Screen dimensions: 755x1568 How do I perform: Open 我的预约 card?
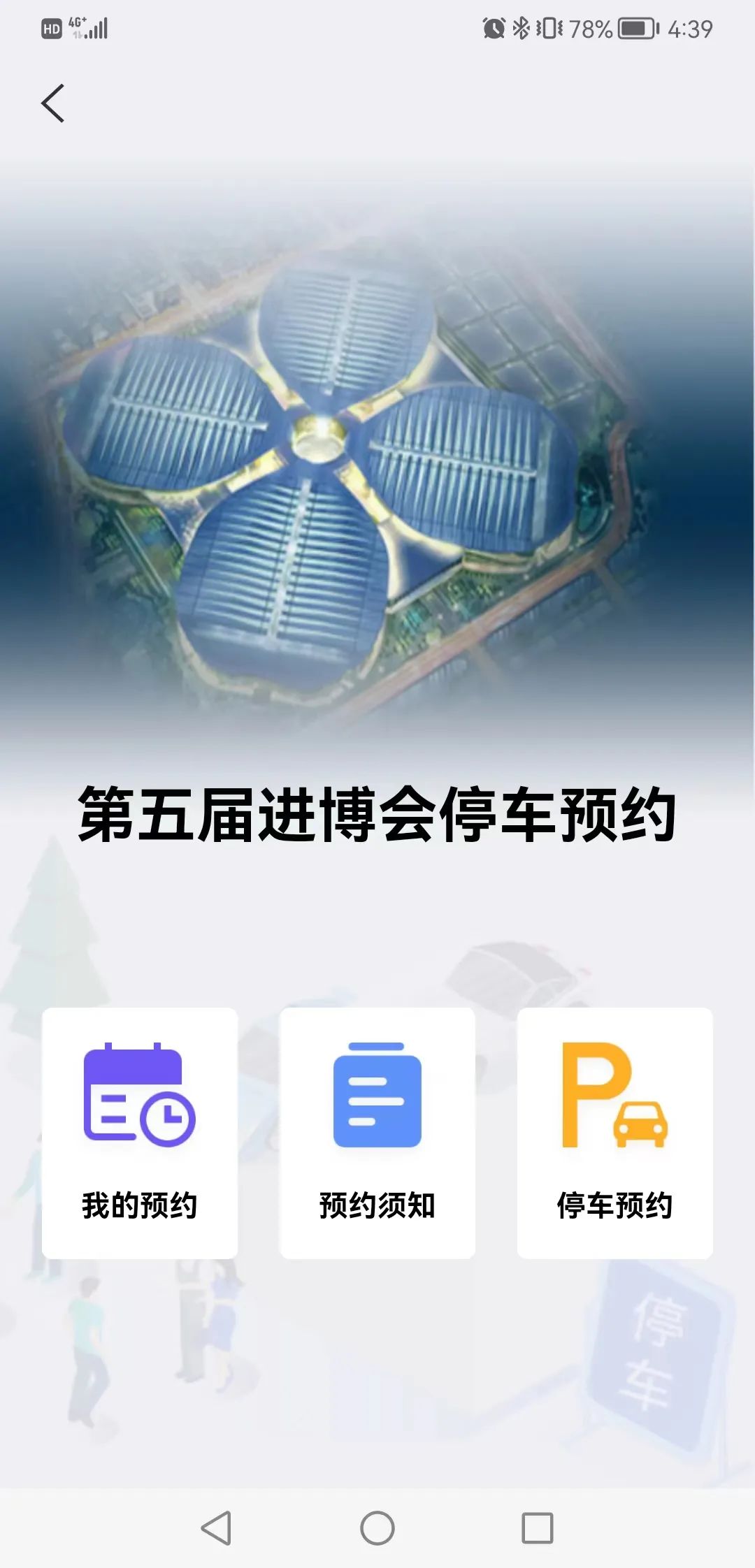click(x=140, y=1132)
